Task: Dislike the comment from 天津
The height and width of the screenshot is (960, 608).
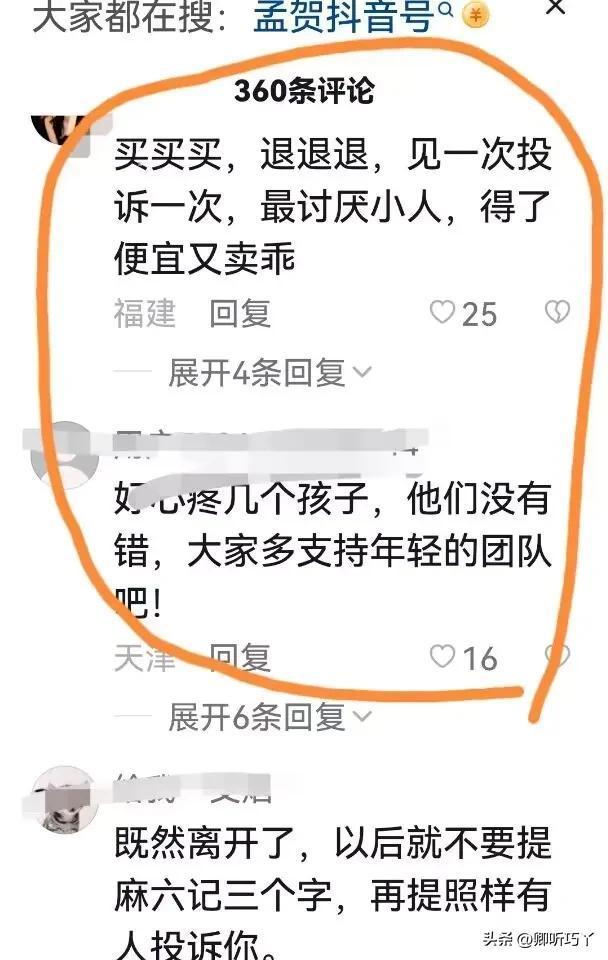Action: pos(557,657)
